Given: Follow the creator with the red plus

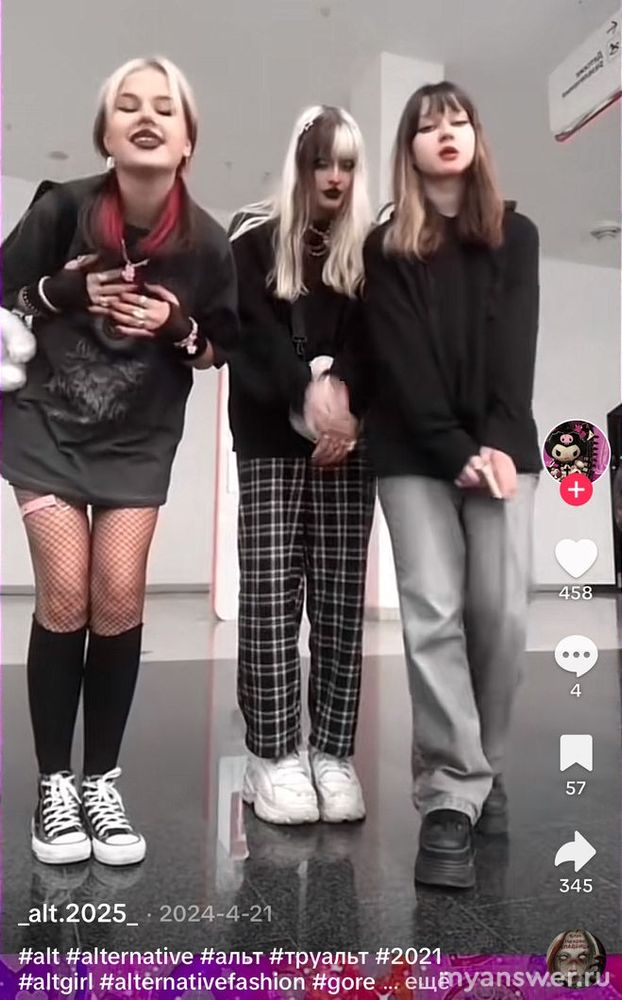Looking at the screenshot, I should coord(576,490).
